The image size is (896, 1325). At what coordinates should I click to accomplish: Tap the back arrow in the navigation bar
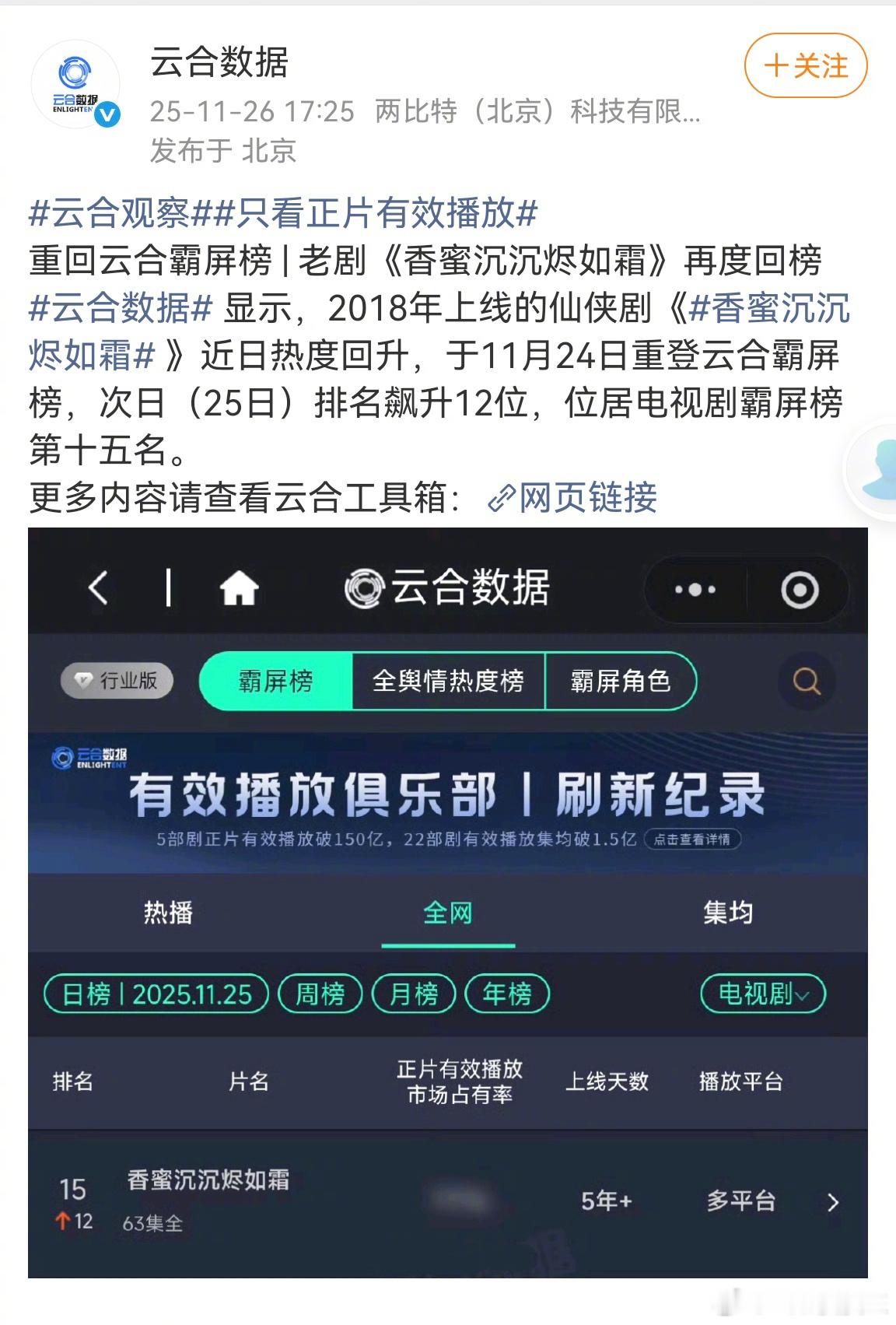tap(96, 590)
